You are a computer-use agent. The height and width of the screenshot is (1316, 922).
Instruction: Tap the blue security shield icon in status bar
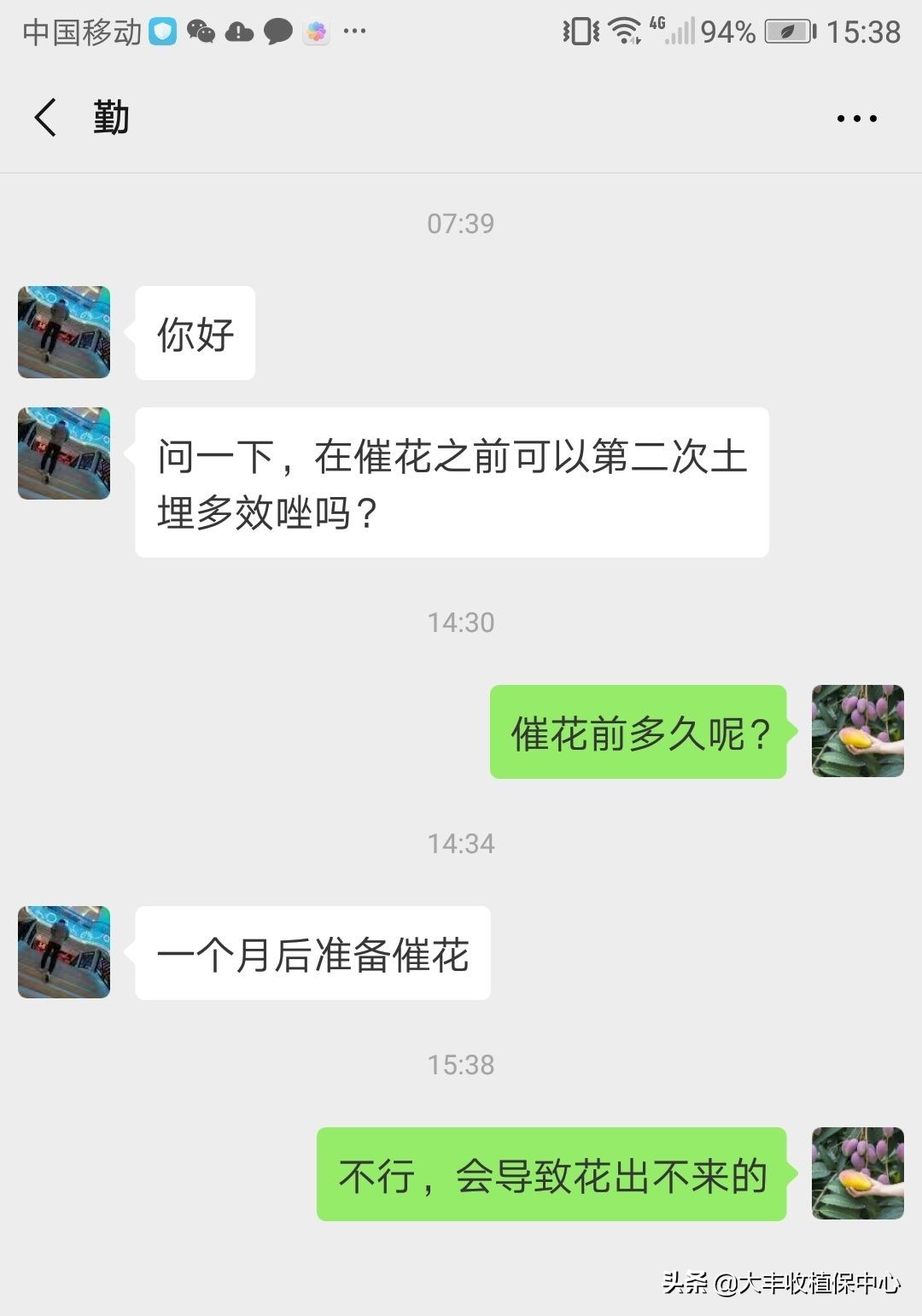[x=165, y=31]
